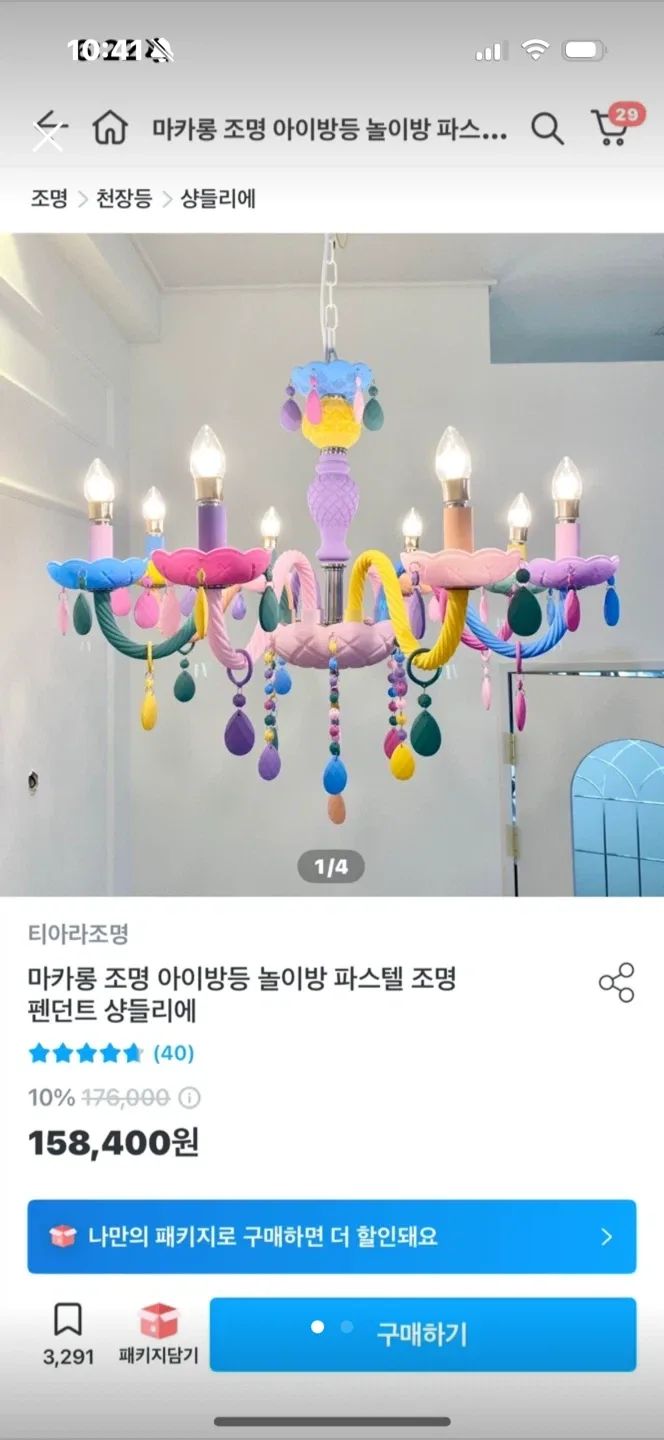Show price info next to 176,000
The image size is (664, 1440).
click(189, 1098)
